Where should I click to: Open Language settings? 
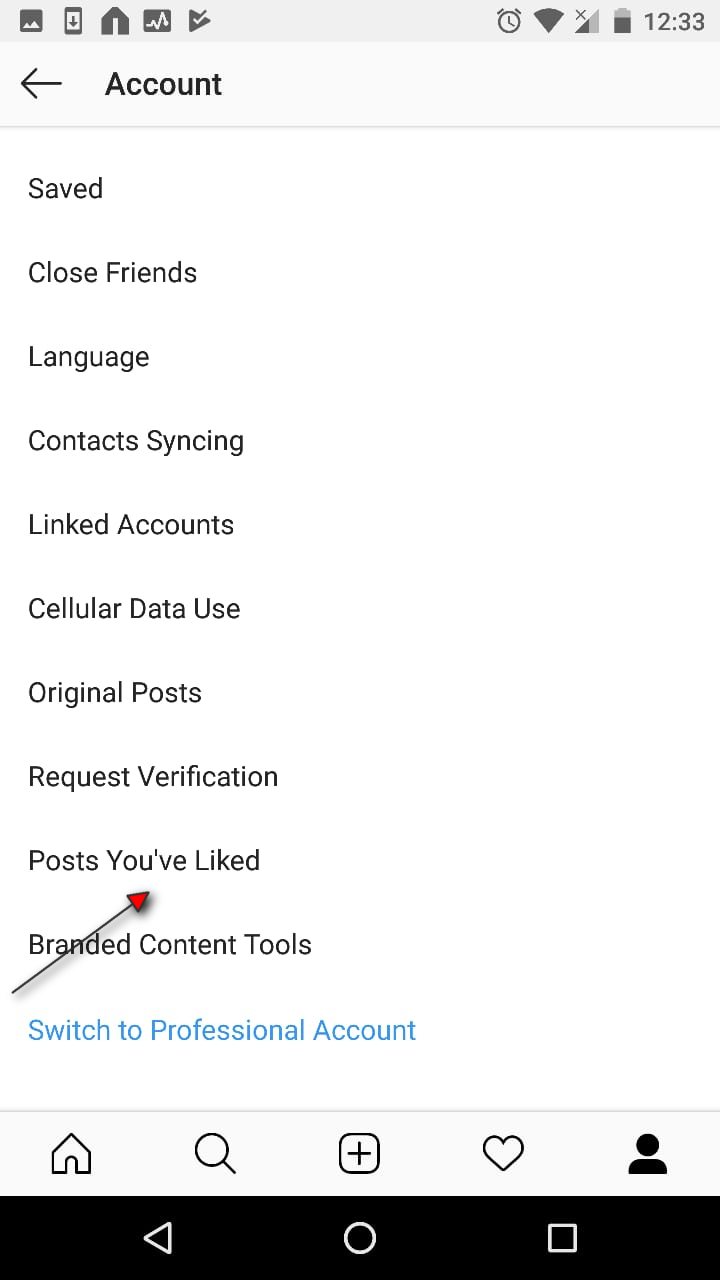coord(360,357)
